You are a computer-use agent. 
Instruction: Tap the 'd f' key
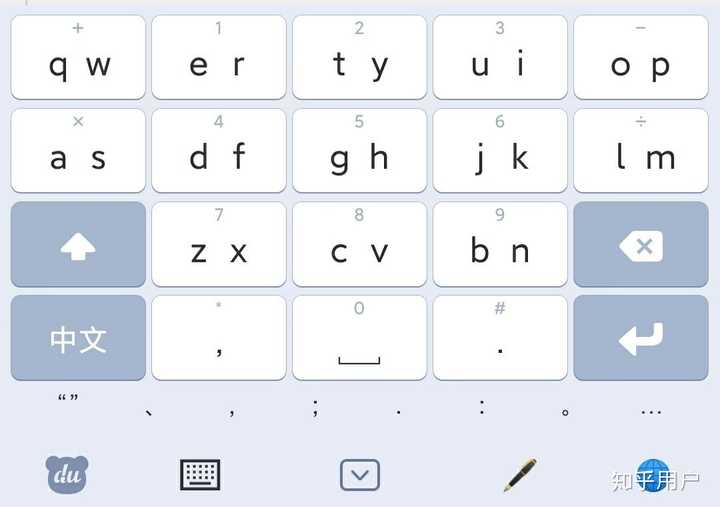tap(218, 151)
